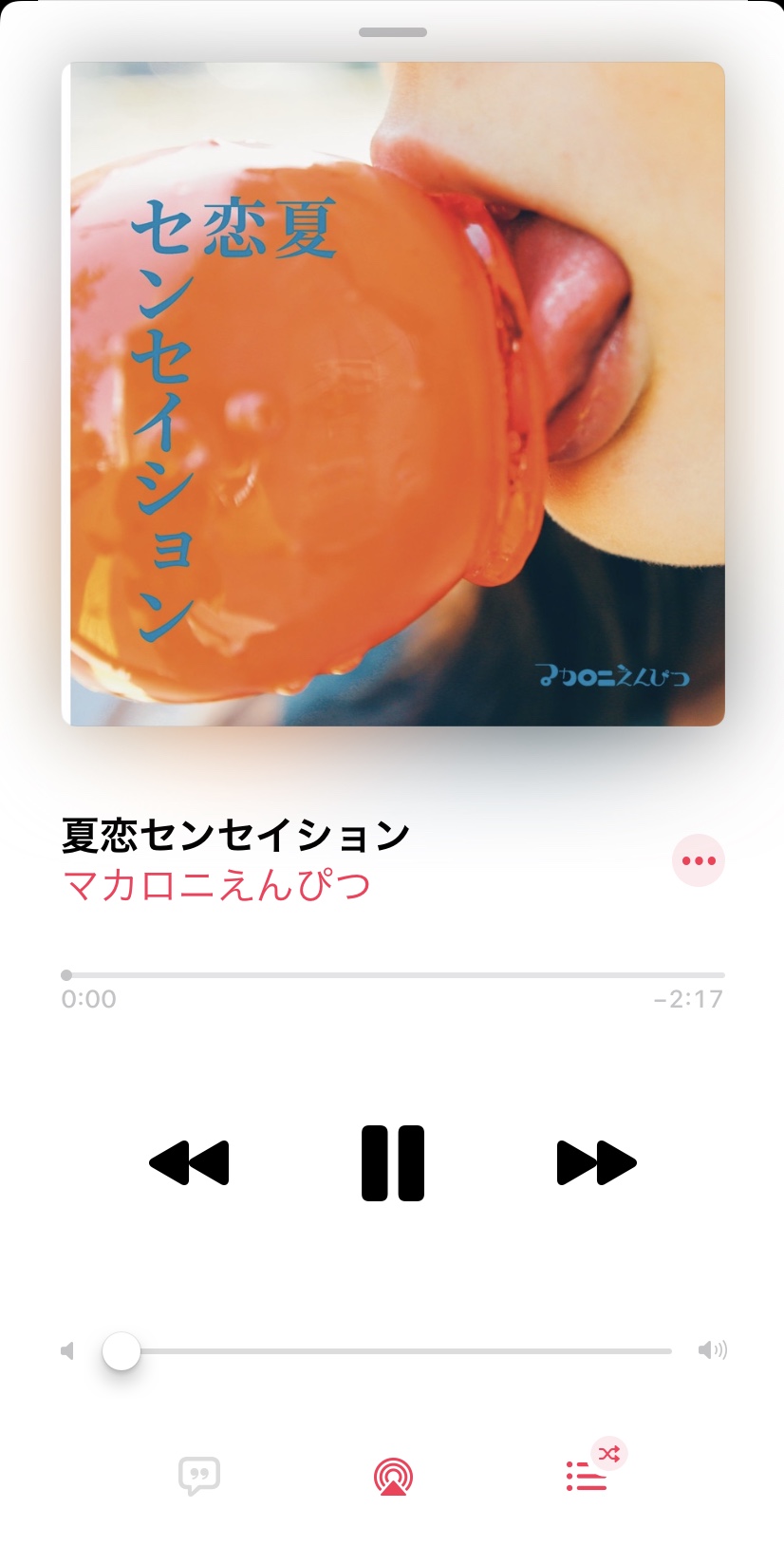Screen dimensions: 784x1565
Task: Skip to the next track
Action: [x=596, y=1162]
